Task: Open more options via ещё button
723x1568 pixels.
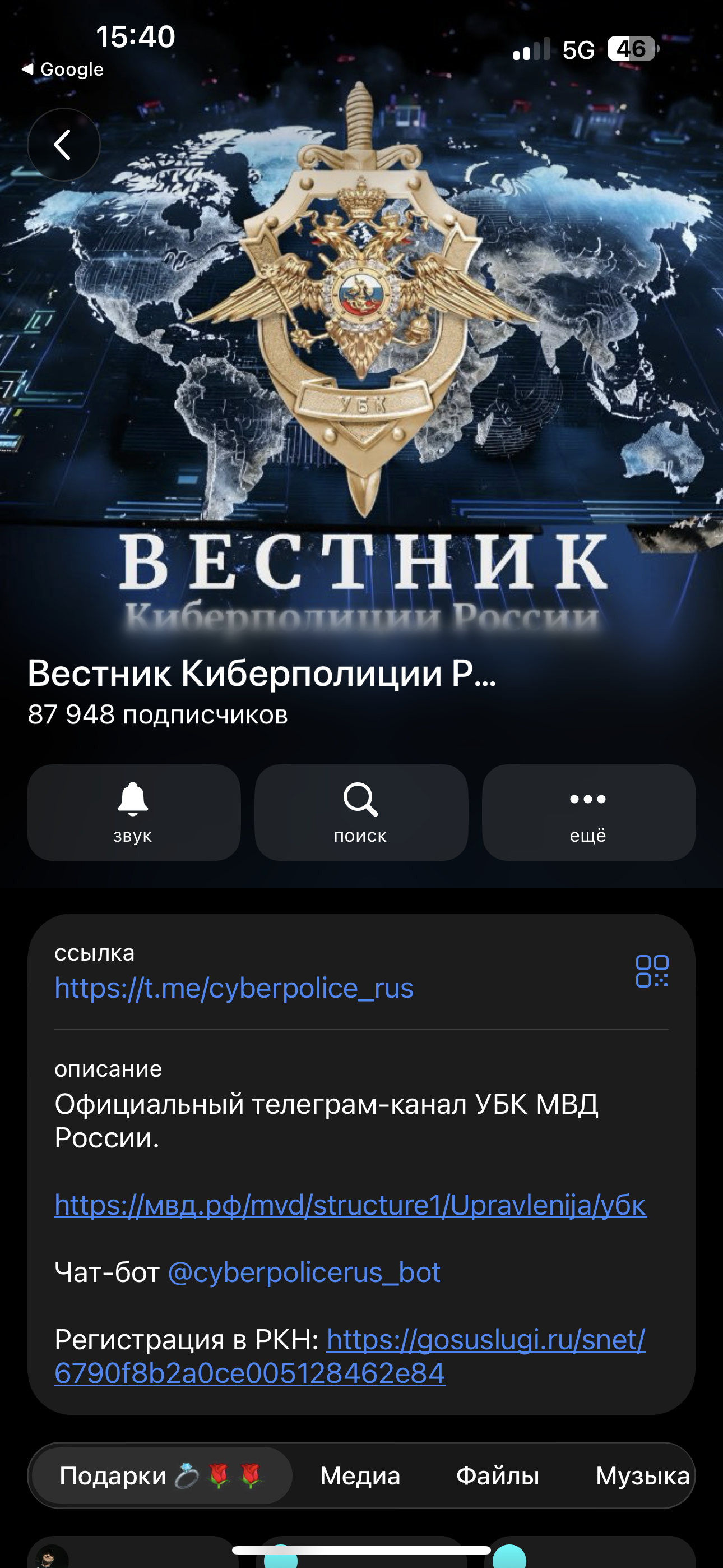Action: point(588,812)
